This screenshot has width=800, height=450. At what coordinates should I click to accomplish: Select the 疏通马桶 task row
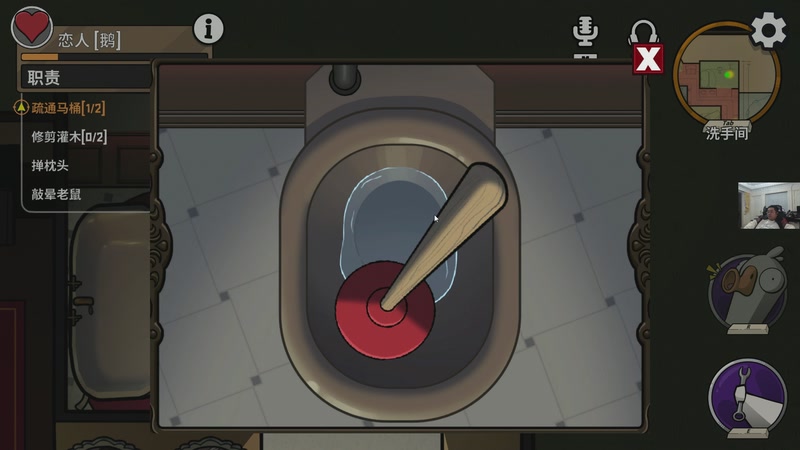point(68,108)
